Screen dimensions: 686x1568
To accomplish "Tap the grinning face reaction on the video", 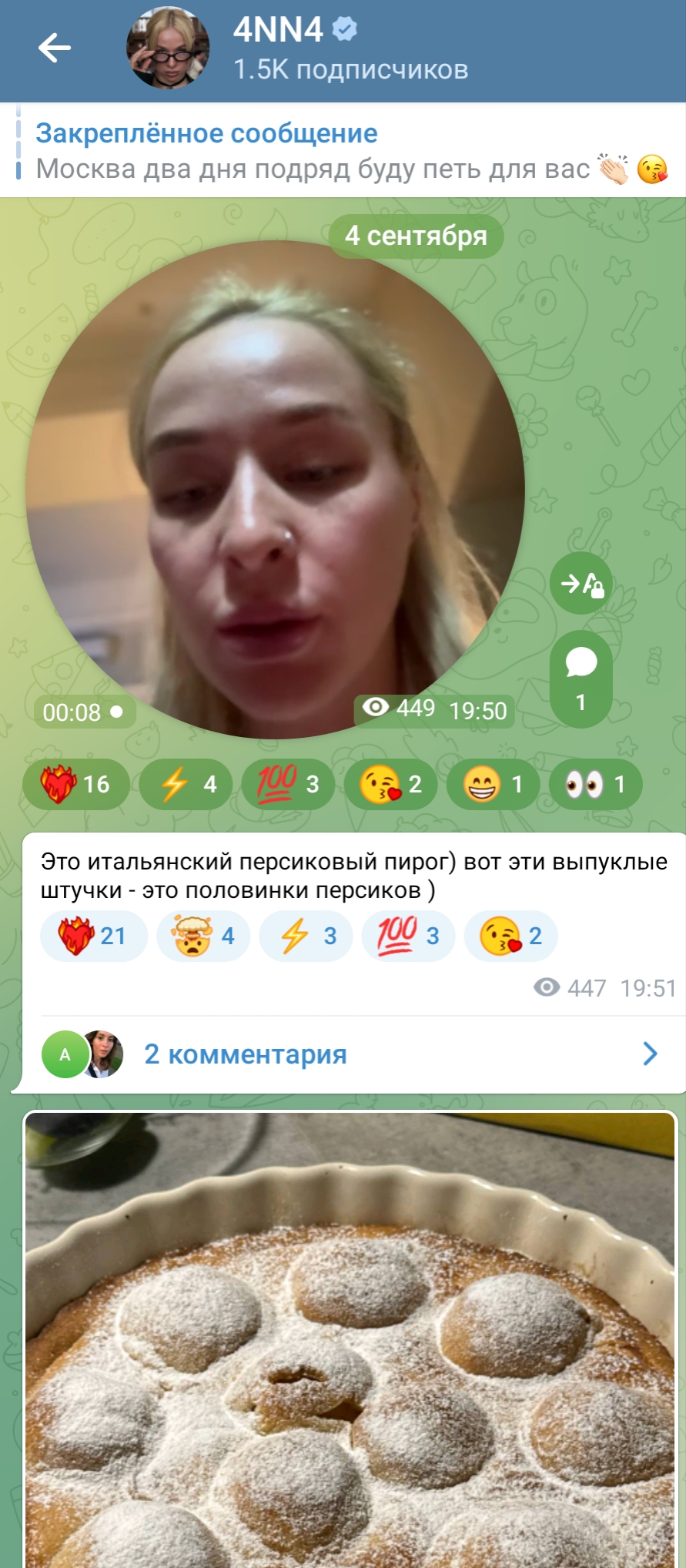I will (x=493, y=784).
